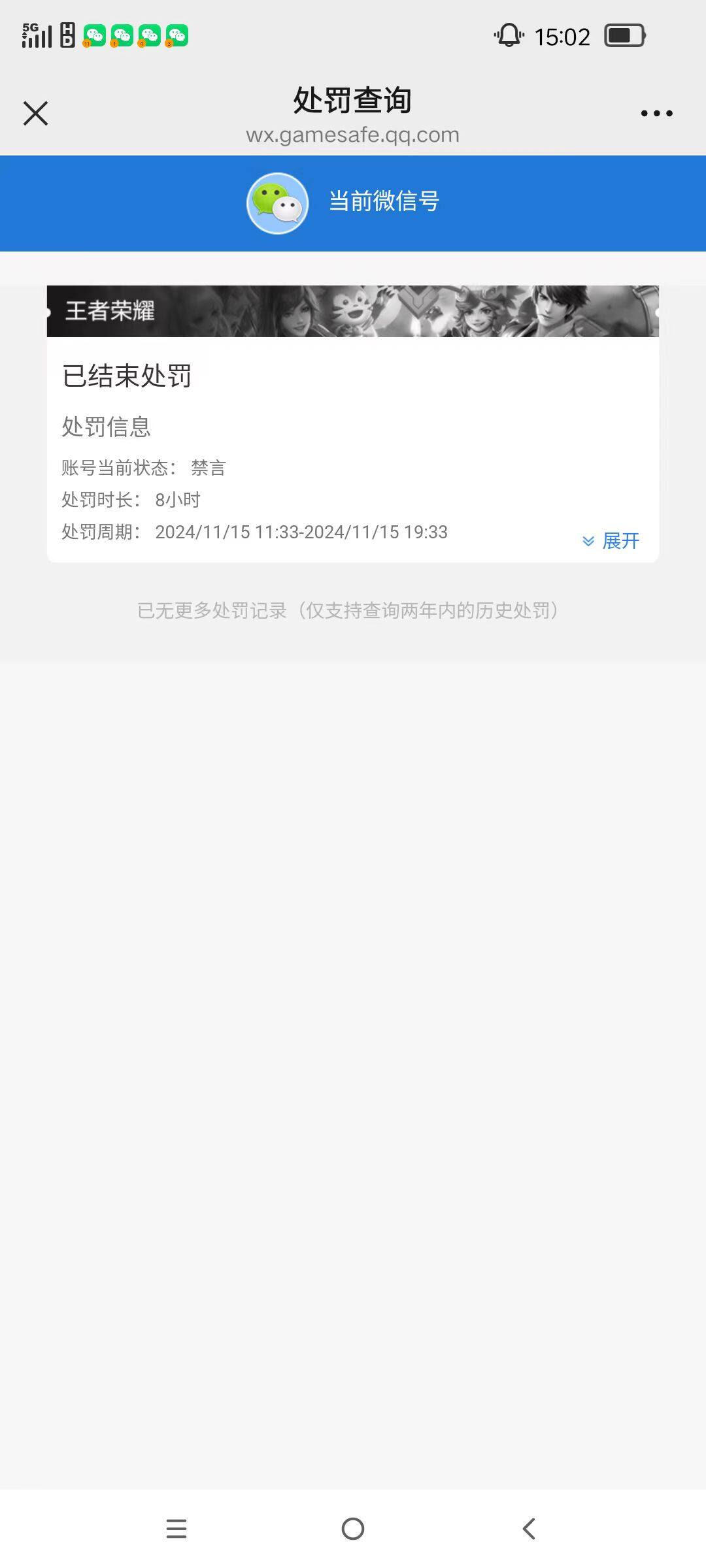Screen dimensions: 706x1568
Task: Tap the 5G signal strength icon
Action: click(x=37, y=34)
